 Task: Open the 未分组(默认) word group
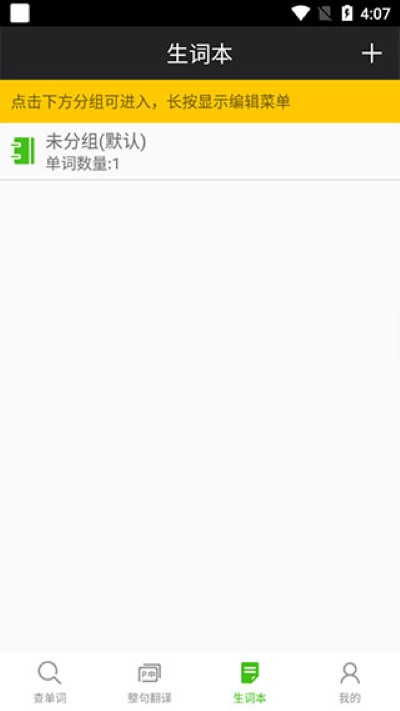(200, 151)
